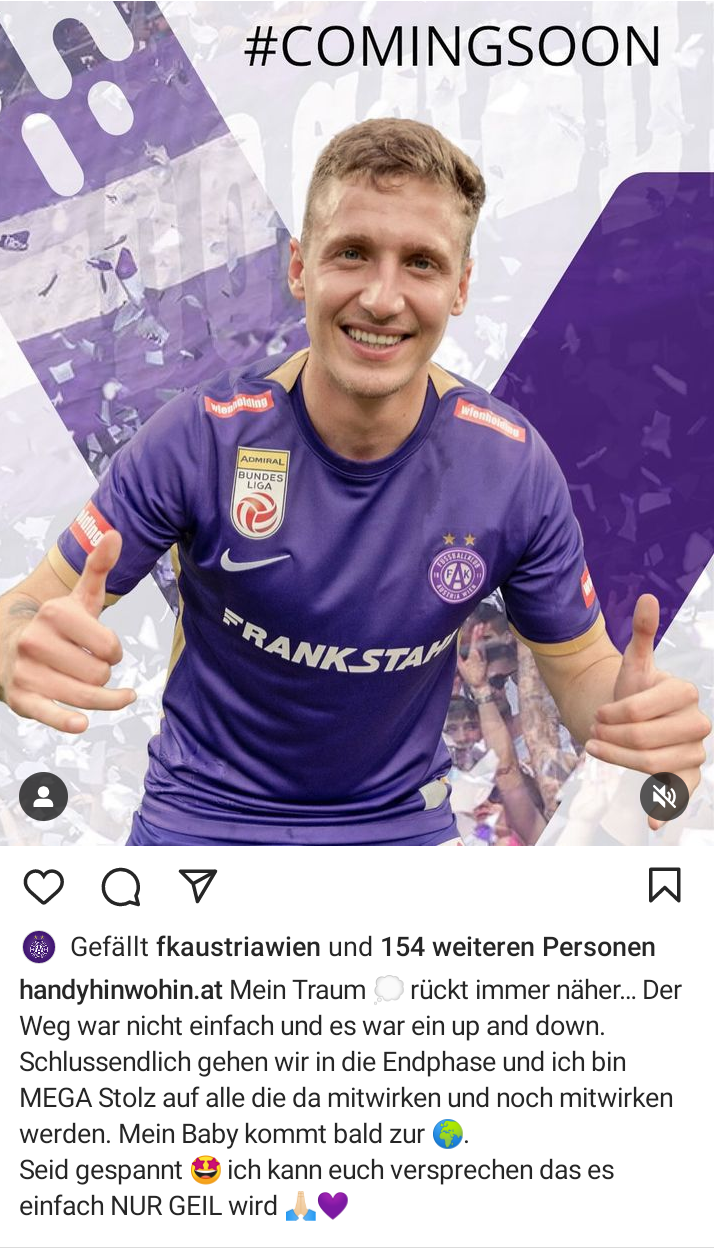This screenshot has width=714, height=1249.
Task: Unmute the video sound
Action: tap(665, 797)
